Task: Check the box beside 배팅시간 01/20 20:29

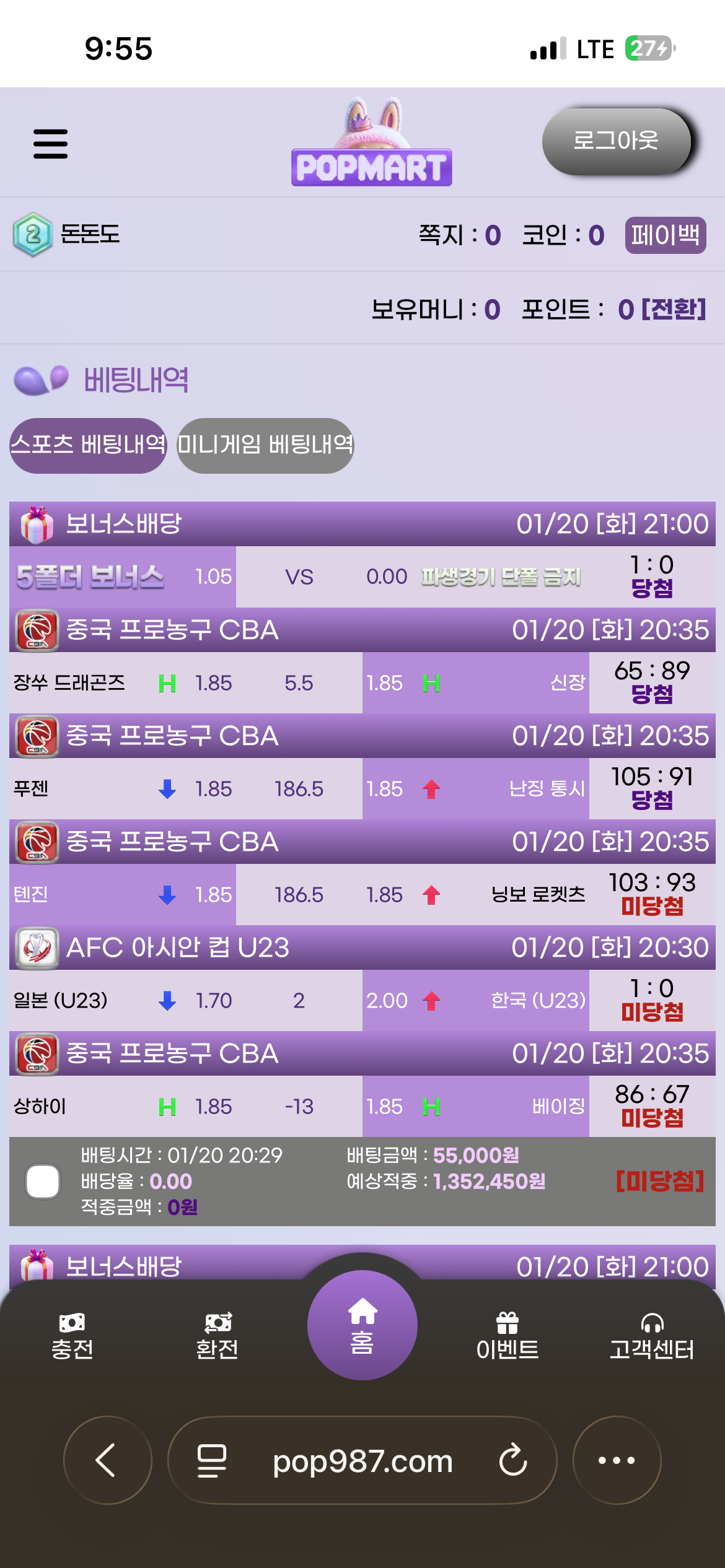Action: (x=43, y=1182)
